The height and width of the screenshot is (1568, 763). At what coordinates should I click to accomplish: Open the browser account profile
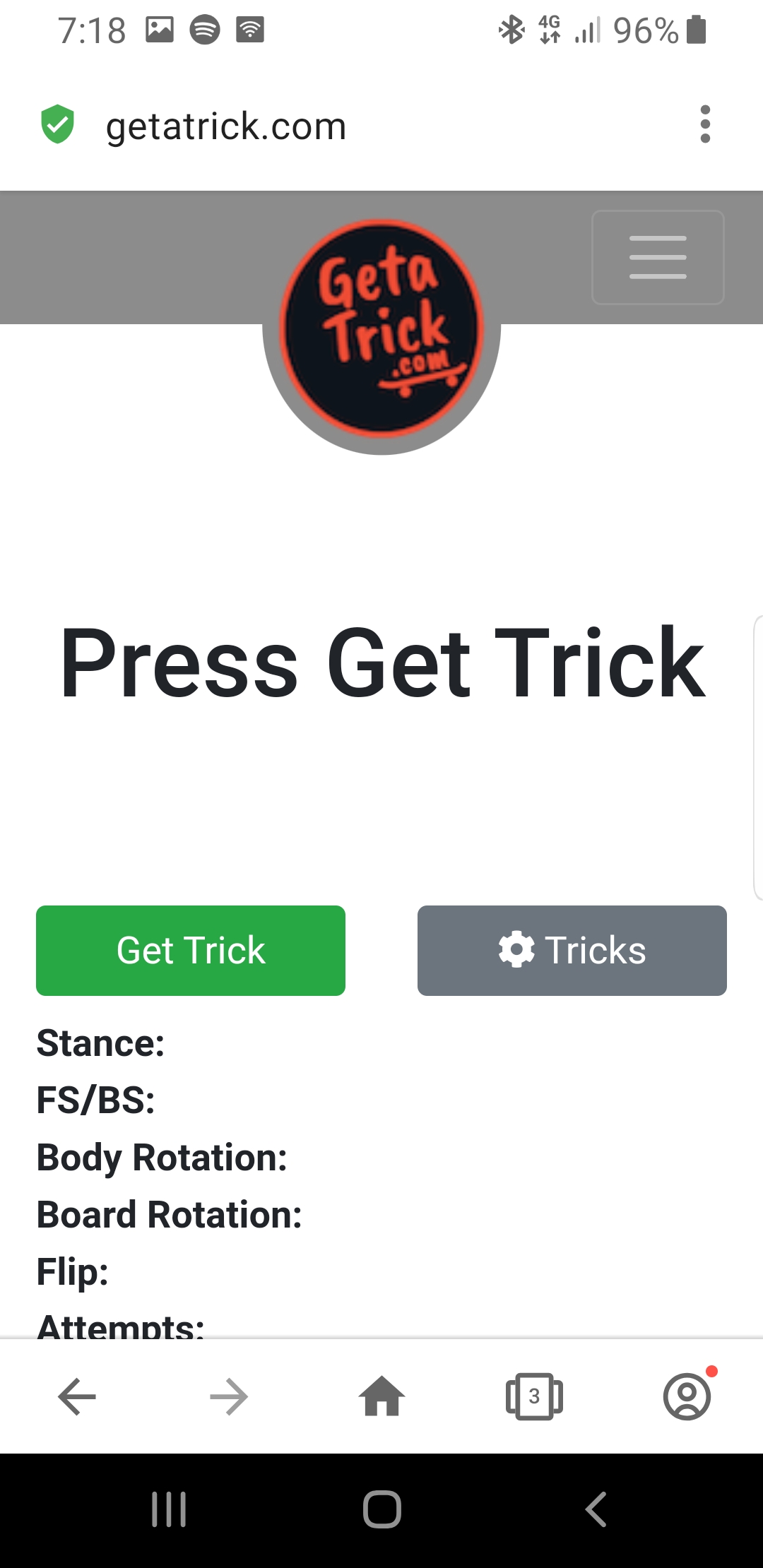687,1396
